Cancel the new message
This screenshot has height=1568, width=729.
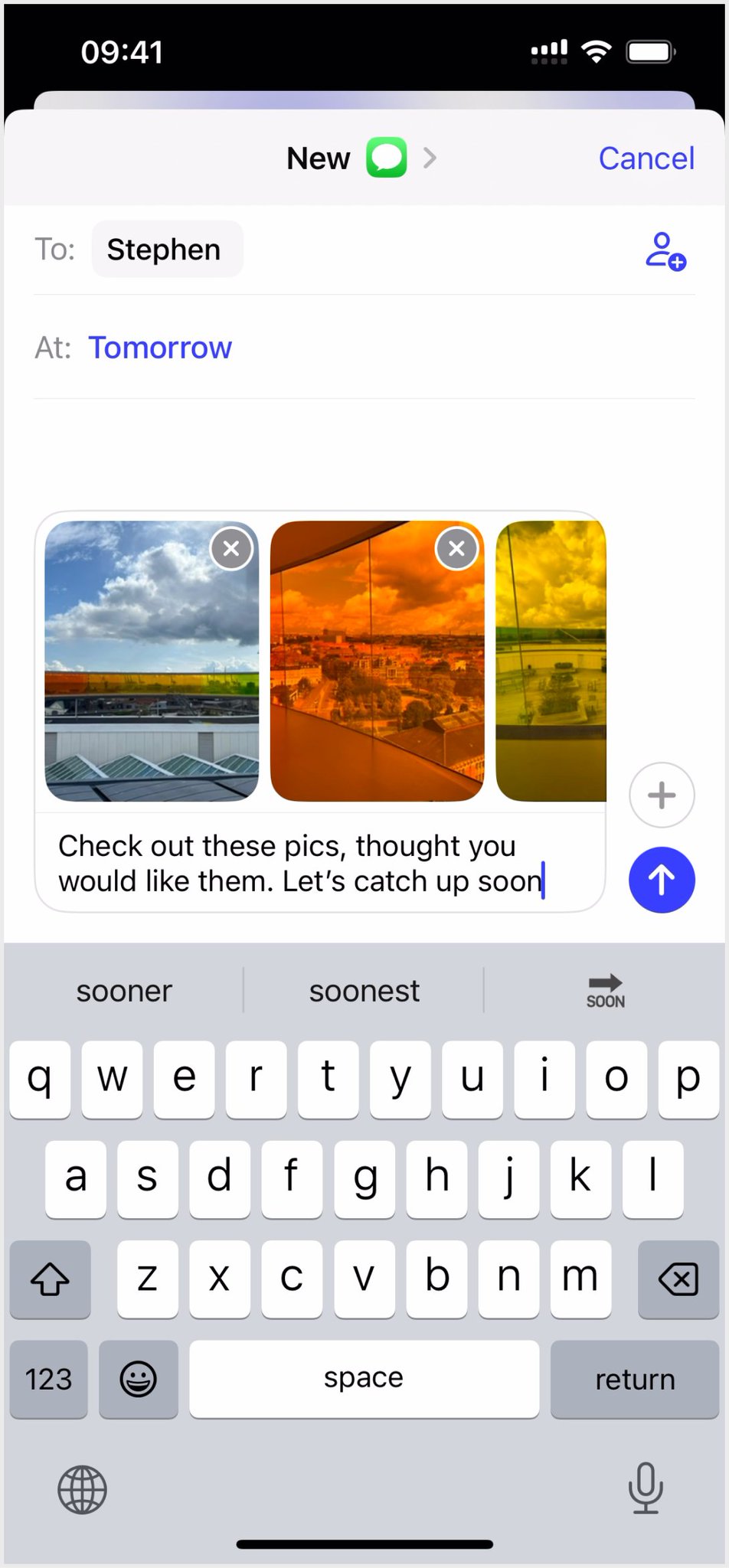click(646, 158)
